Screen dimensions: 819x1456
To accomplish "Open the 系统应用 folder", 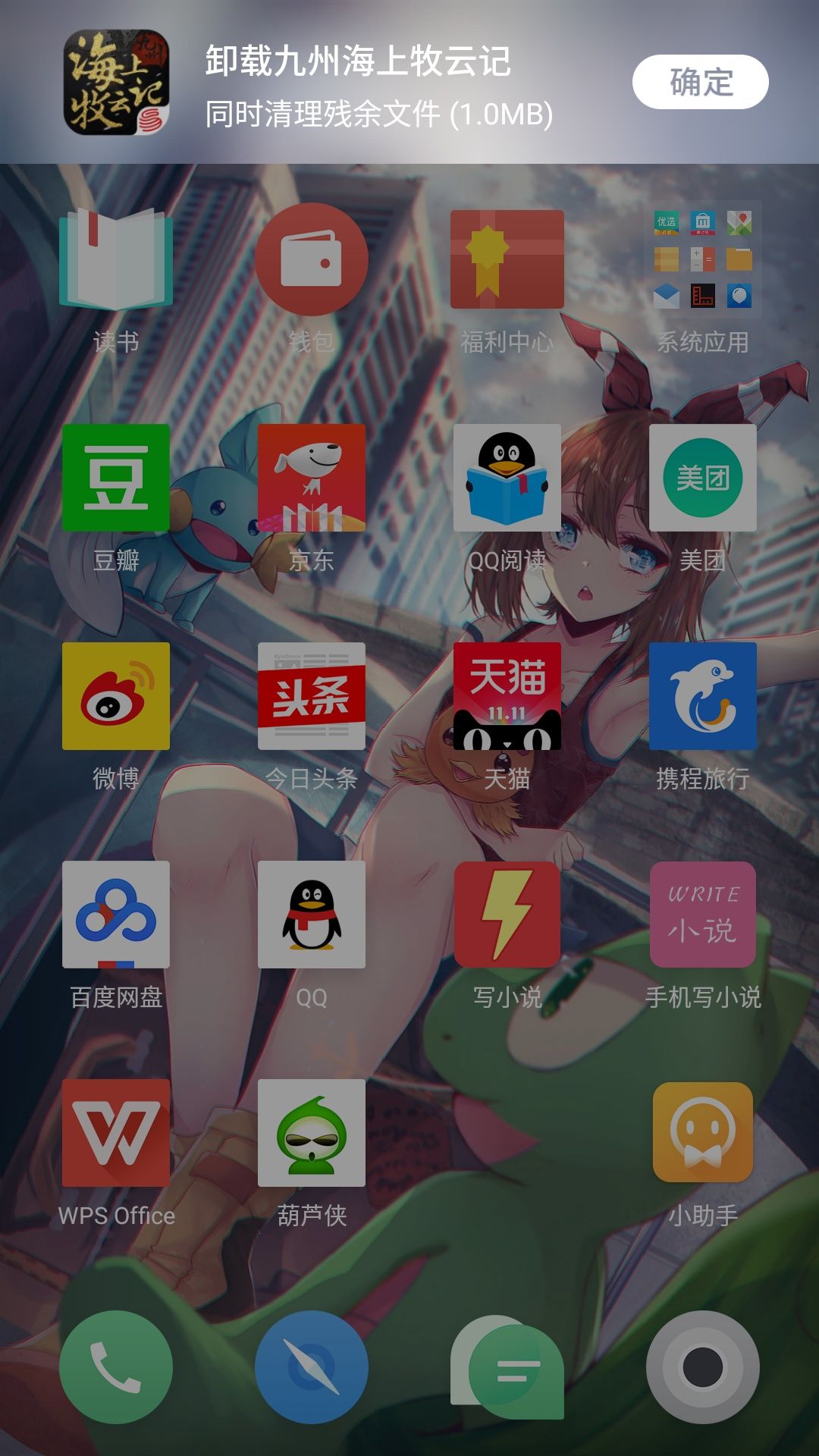I will pos(701,258).
